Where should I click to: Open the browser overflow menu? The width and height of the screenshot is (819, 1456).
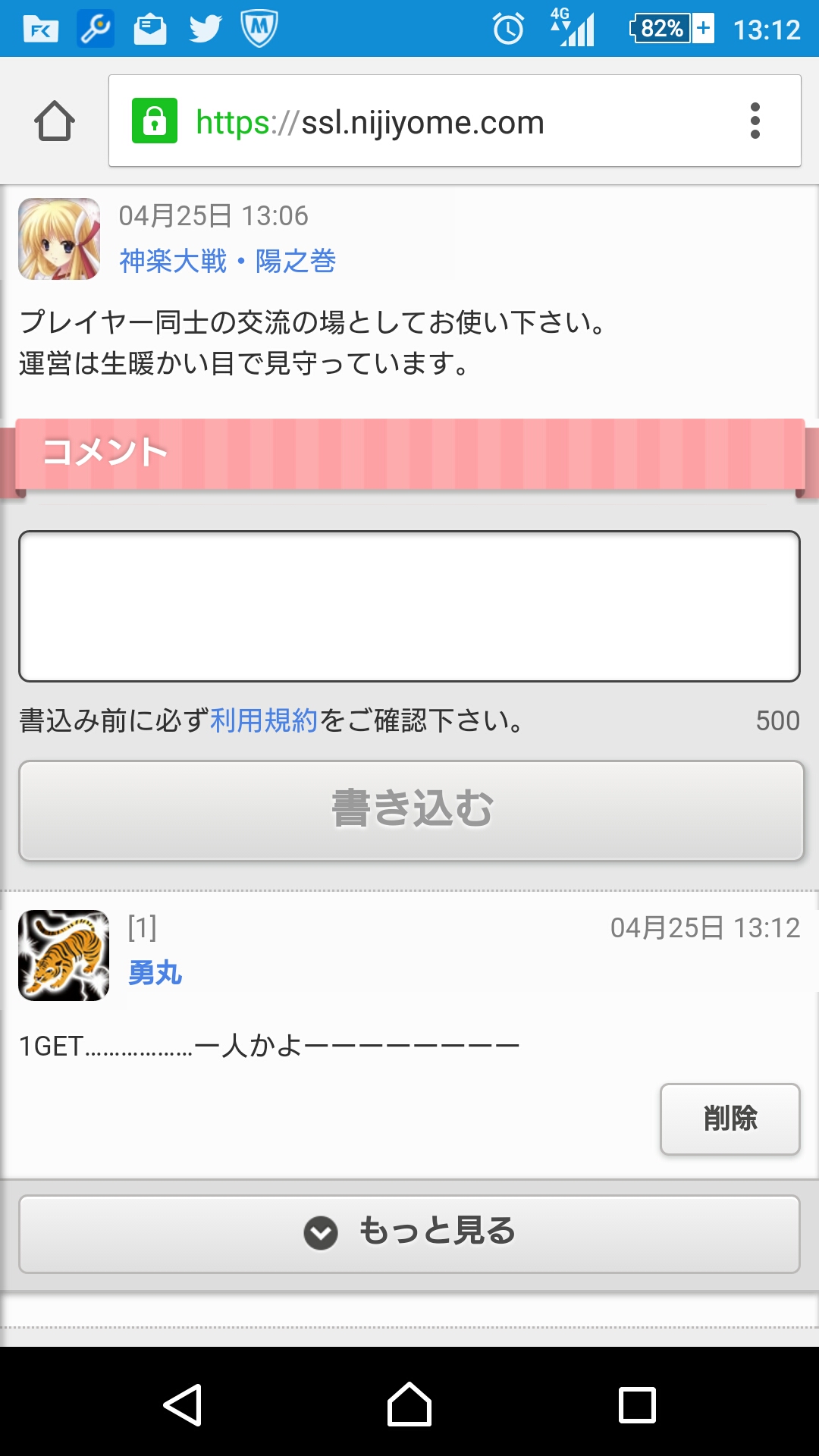(755, 121)
